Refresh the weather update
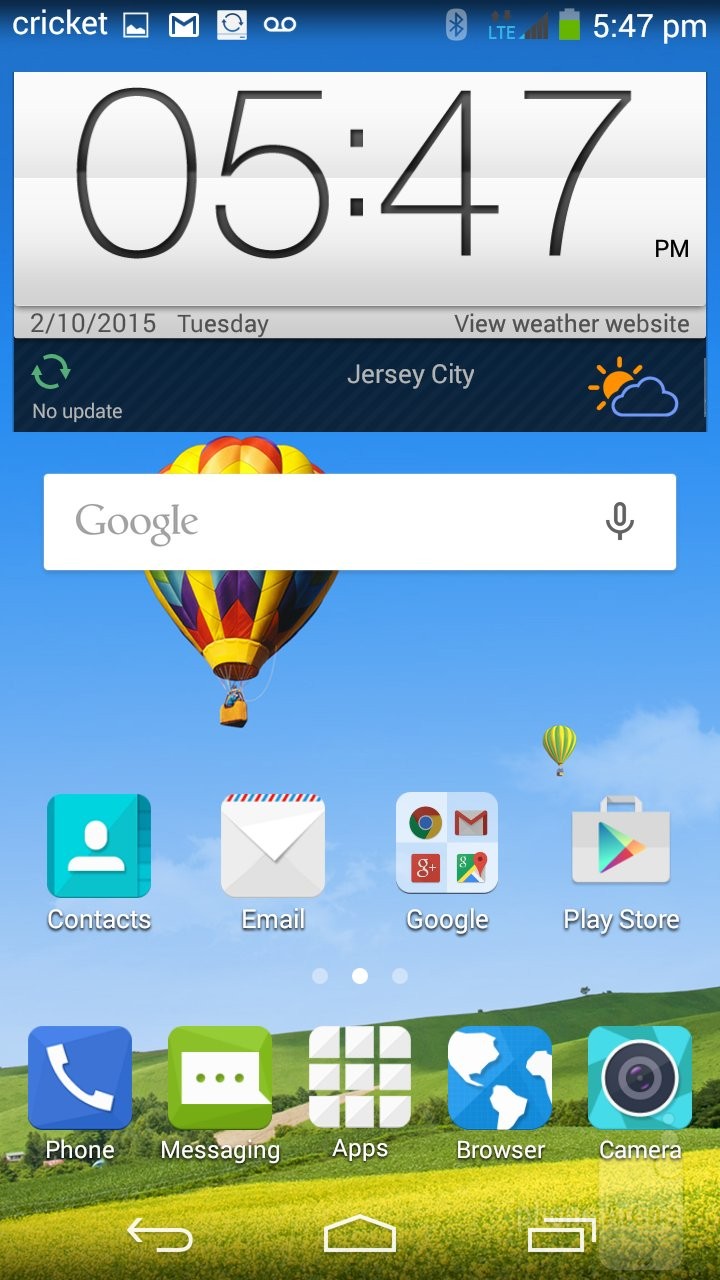This screenshot has width=720, height=1280. [51, 373]
